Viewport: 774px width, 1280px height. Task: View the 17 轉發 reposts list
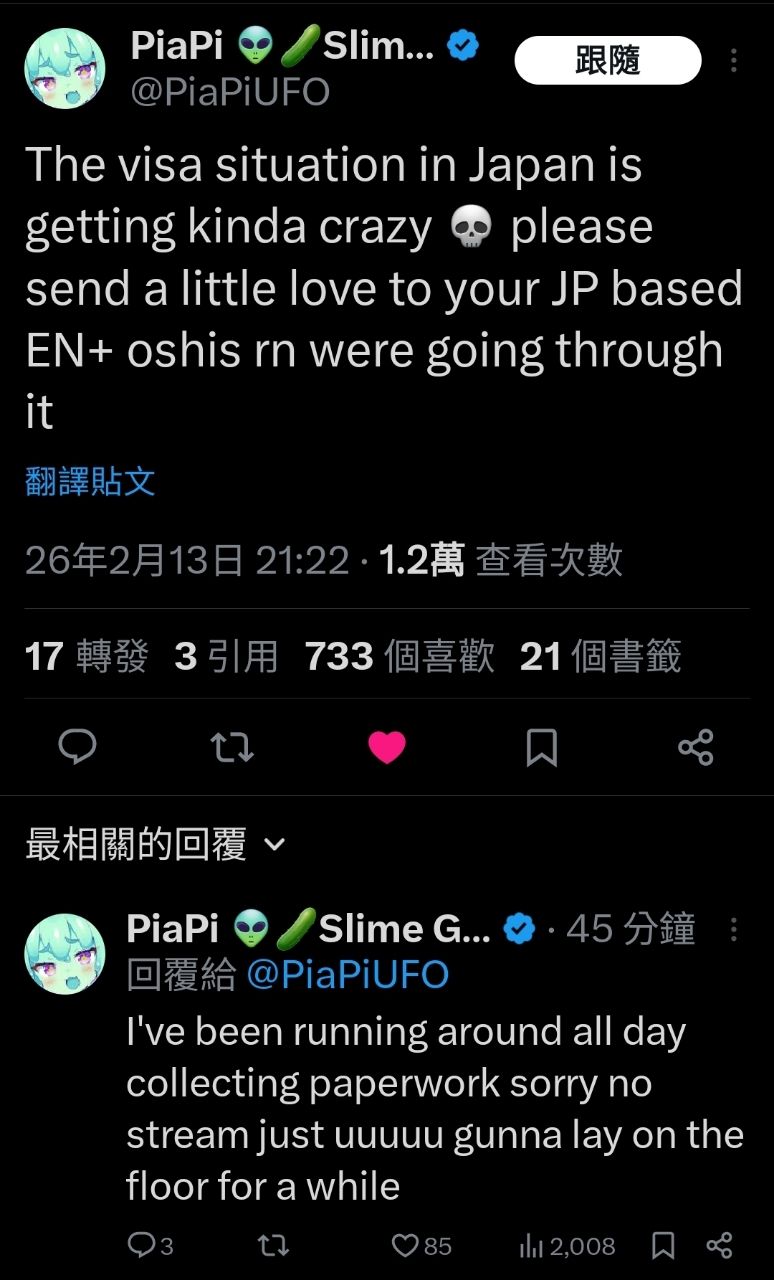pyautogui.click(x=86, y=656)
